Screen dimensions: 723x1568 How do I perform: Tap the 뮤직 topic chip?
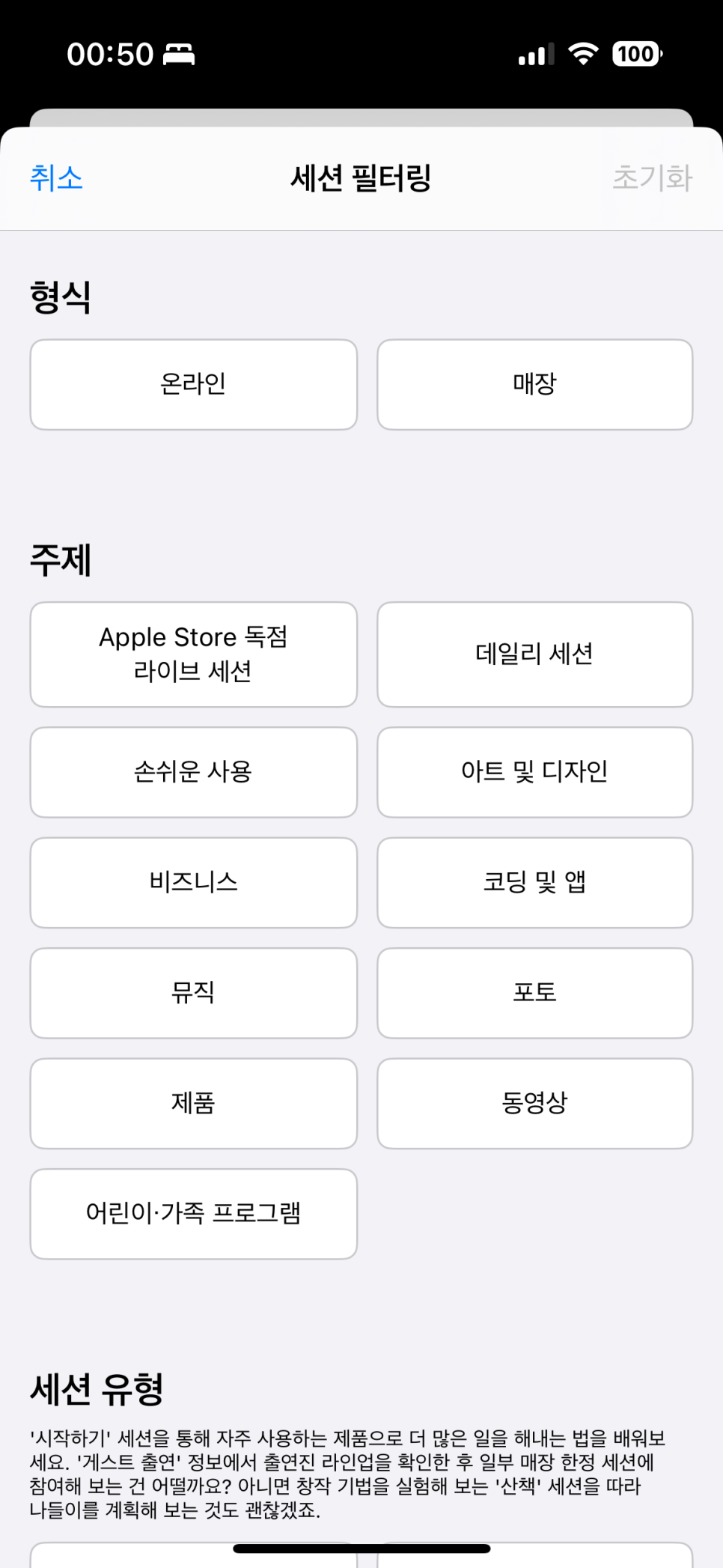193,992
